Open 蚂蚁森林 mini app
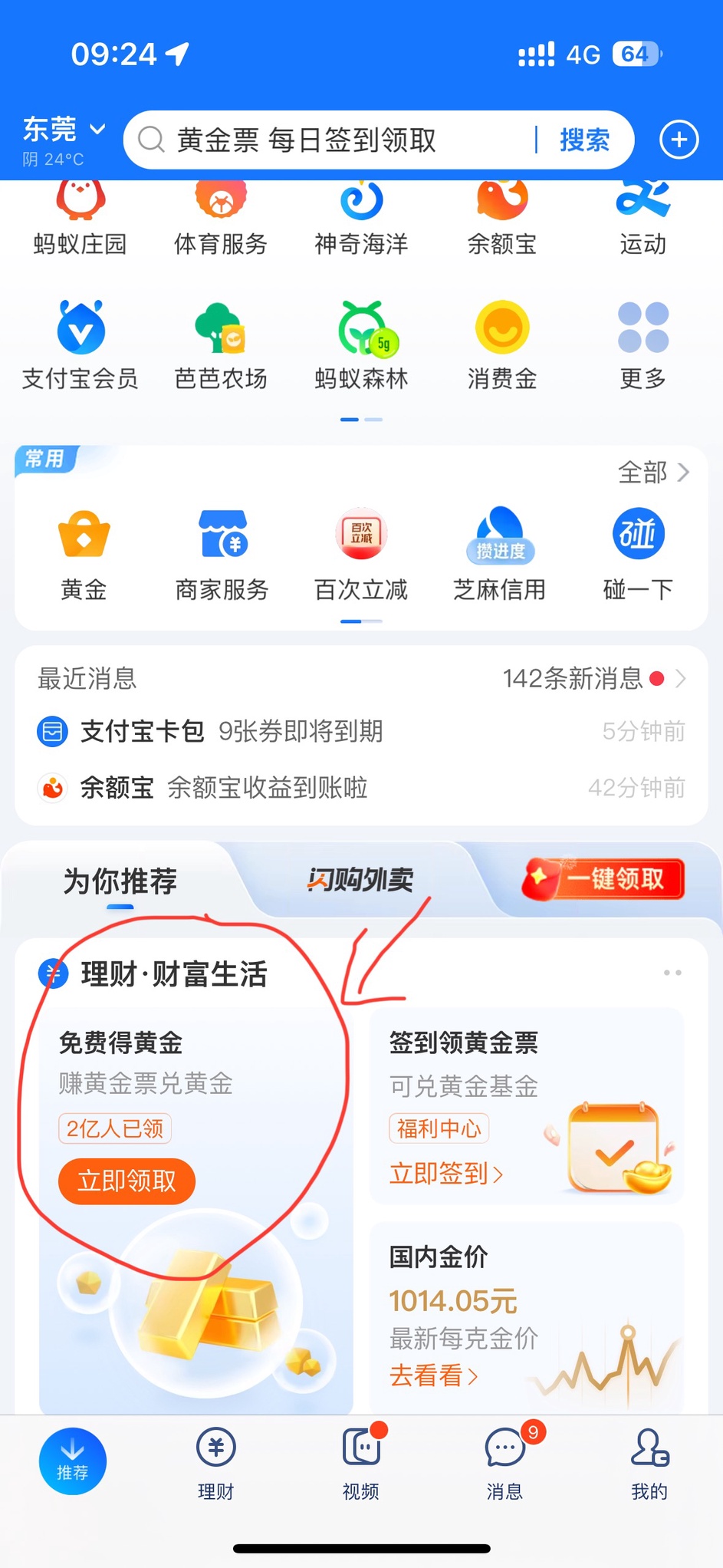This screenshot has width=723, height=1568. point(362,345)
